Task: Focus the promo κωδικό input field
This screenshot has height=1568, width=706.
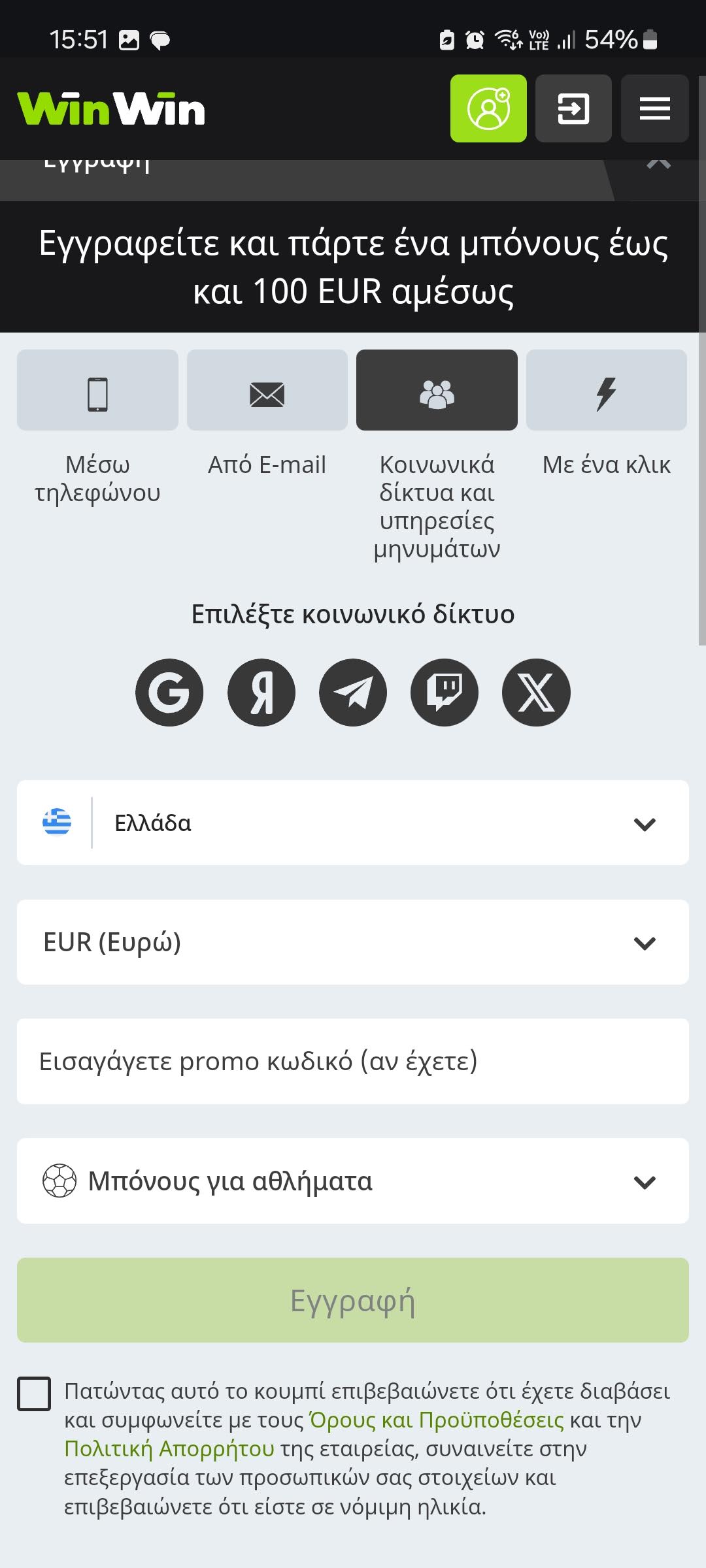Action: point(353,1062)
